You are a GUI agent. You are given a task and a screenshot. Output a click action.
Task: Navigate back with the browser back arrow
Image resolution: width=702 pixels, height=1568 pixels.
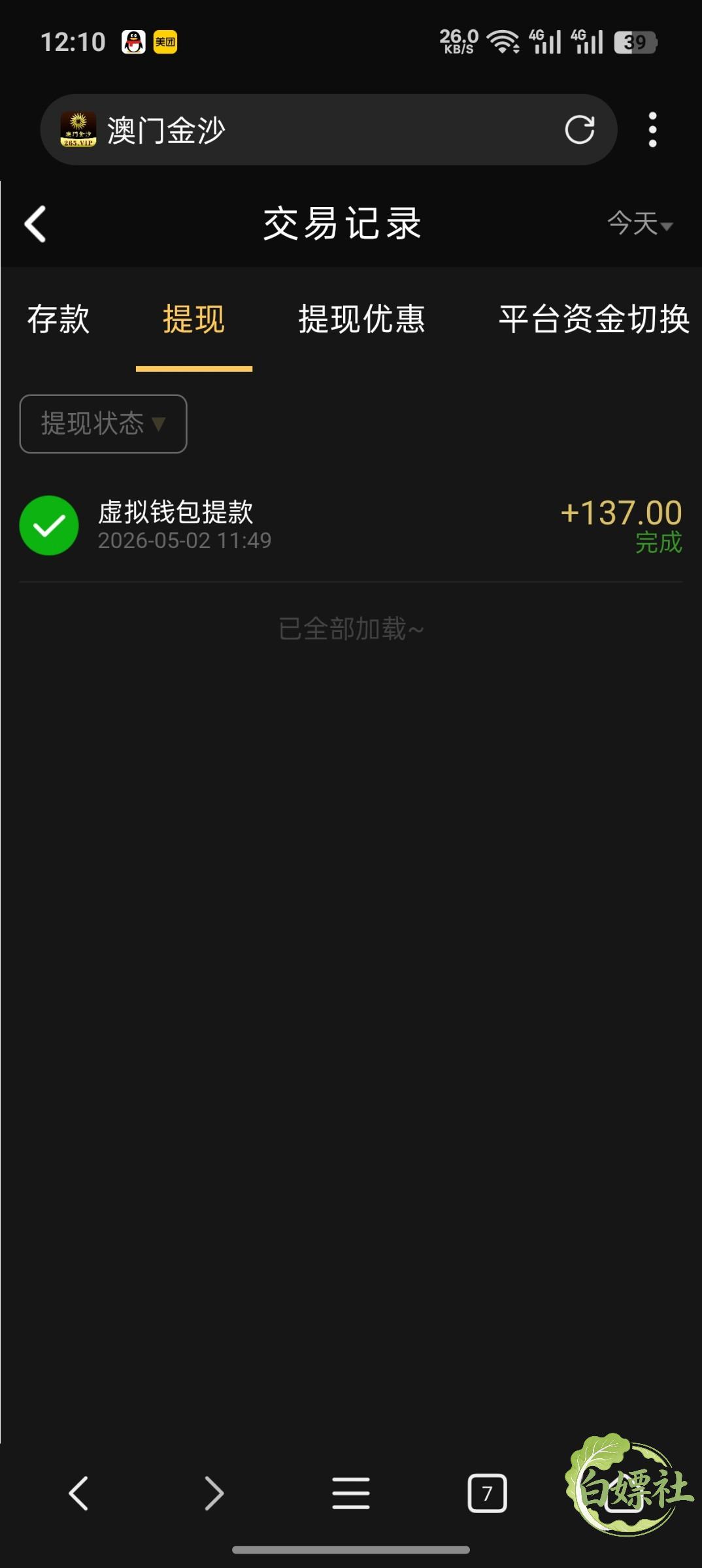click(79, 1494)
